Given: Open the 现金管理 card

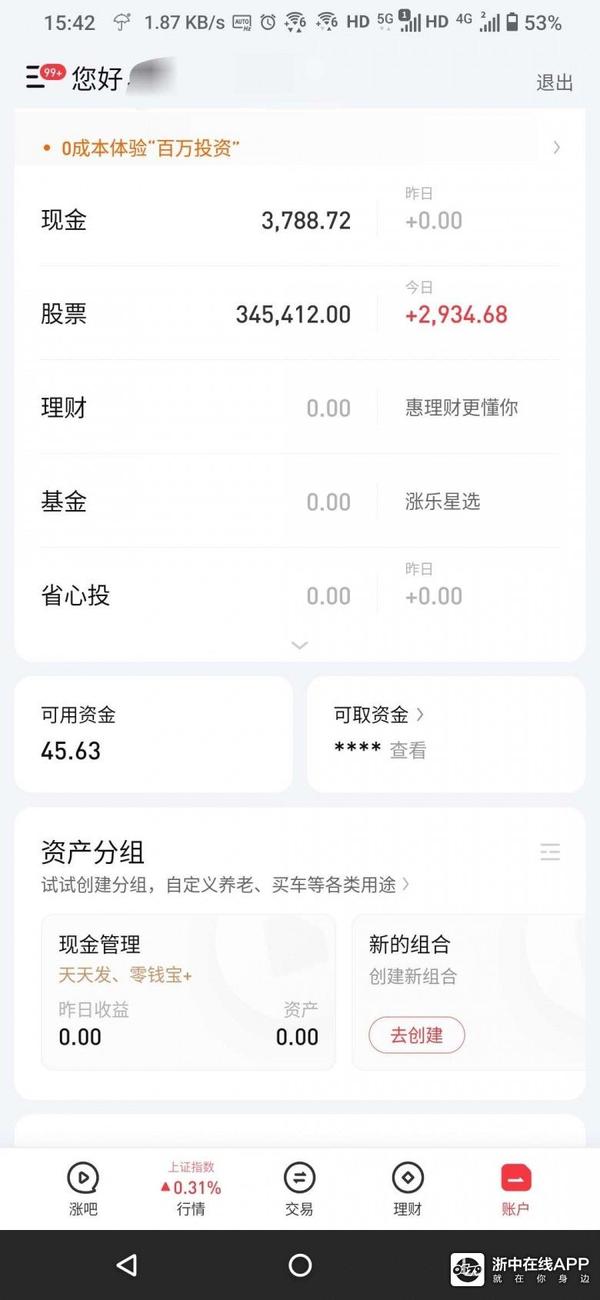Looking at the screenshot, I should coord(188,992).
